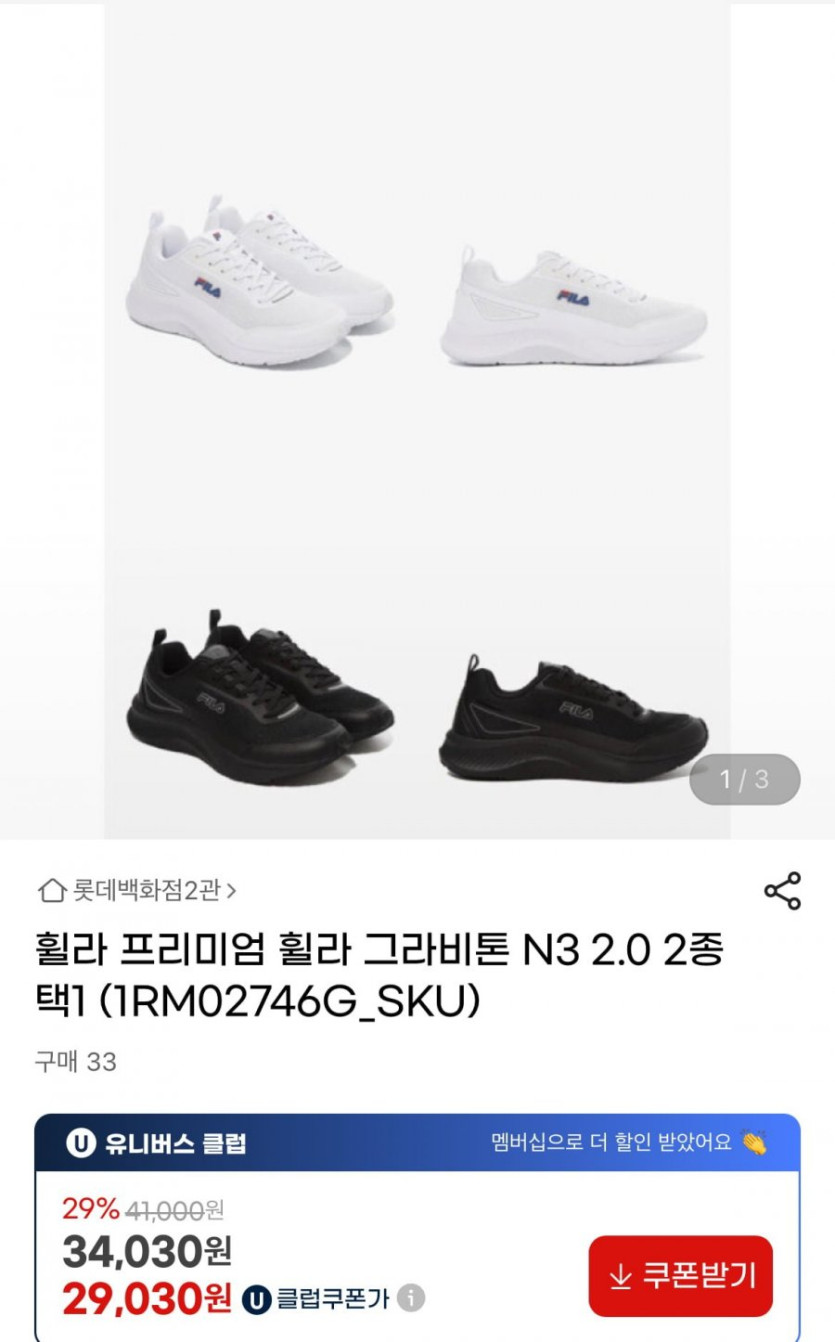This screenshot has height=1342, width=835.
Task: Show info for 클럽쿠폰가
Action: 411,1299
